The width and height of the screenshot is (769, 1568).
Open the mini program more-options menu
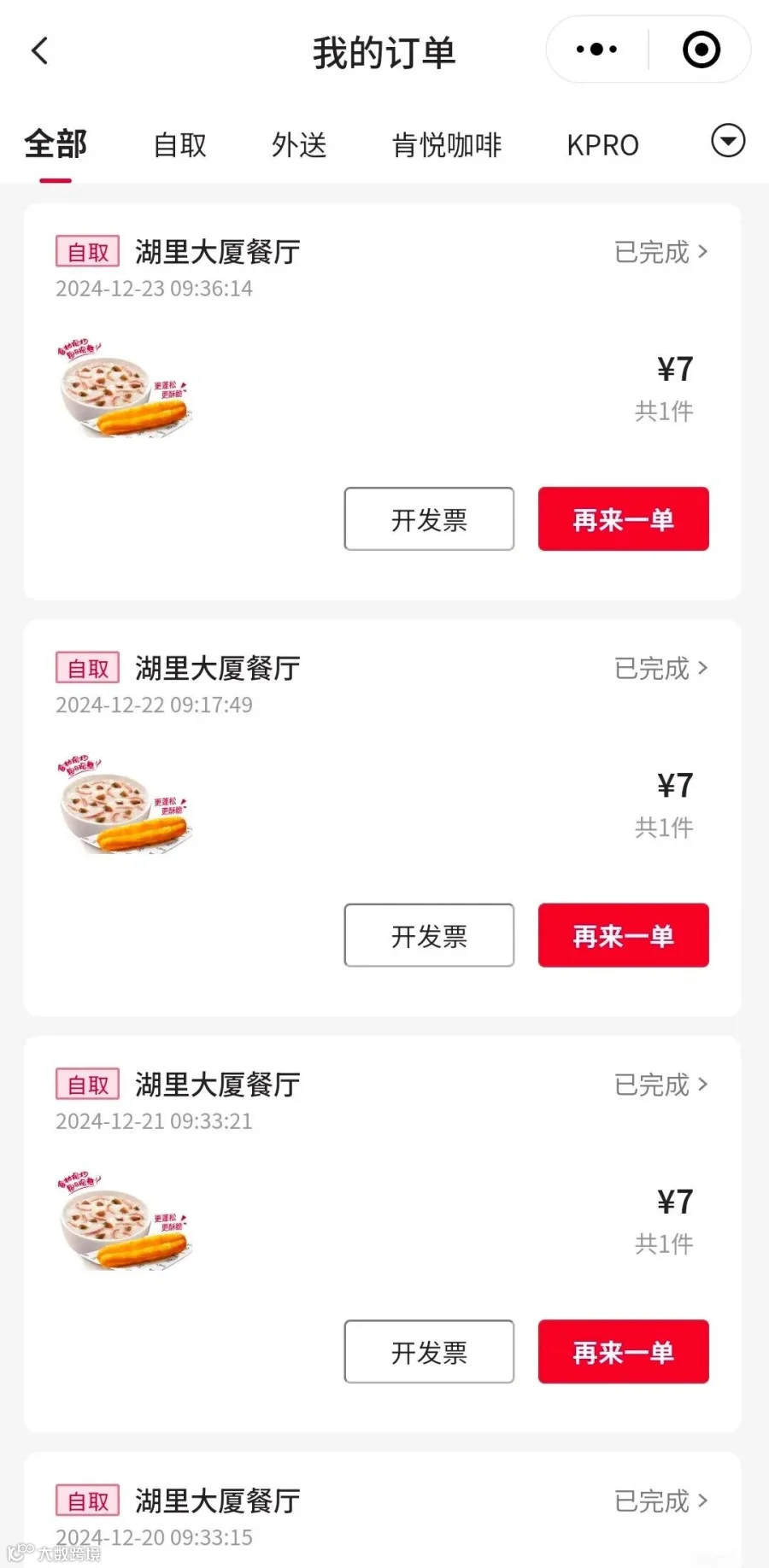(596, 50)
